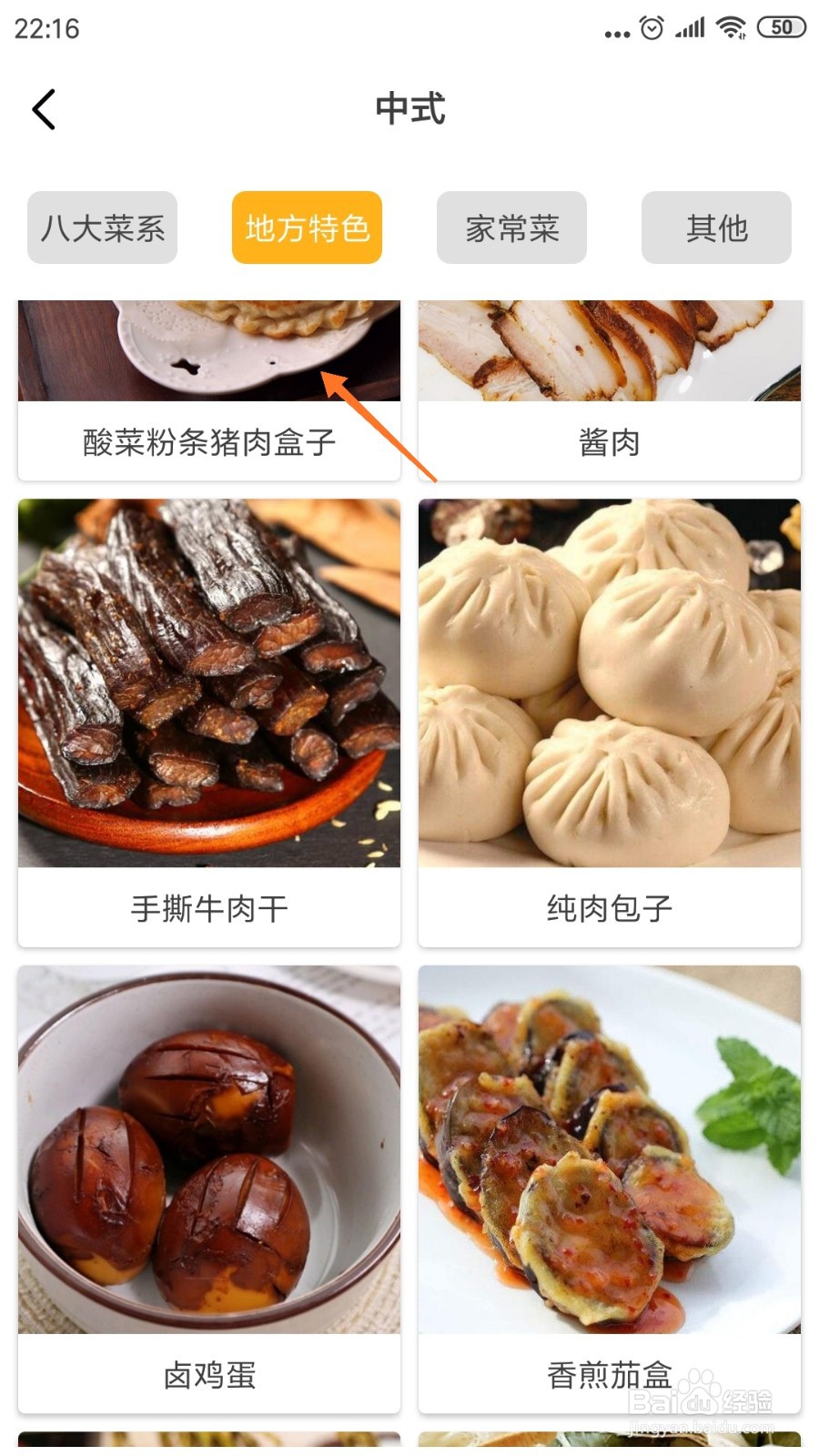Select the 其他 filter
The height and width of the screenshot is (1456, 819).
(x=715, y=228)
